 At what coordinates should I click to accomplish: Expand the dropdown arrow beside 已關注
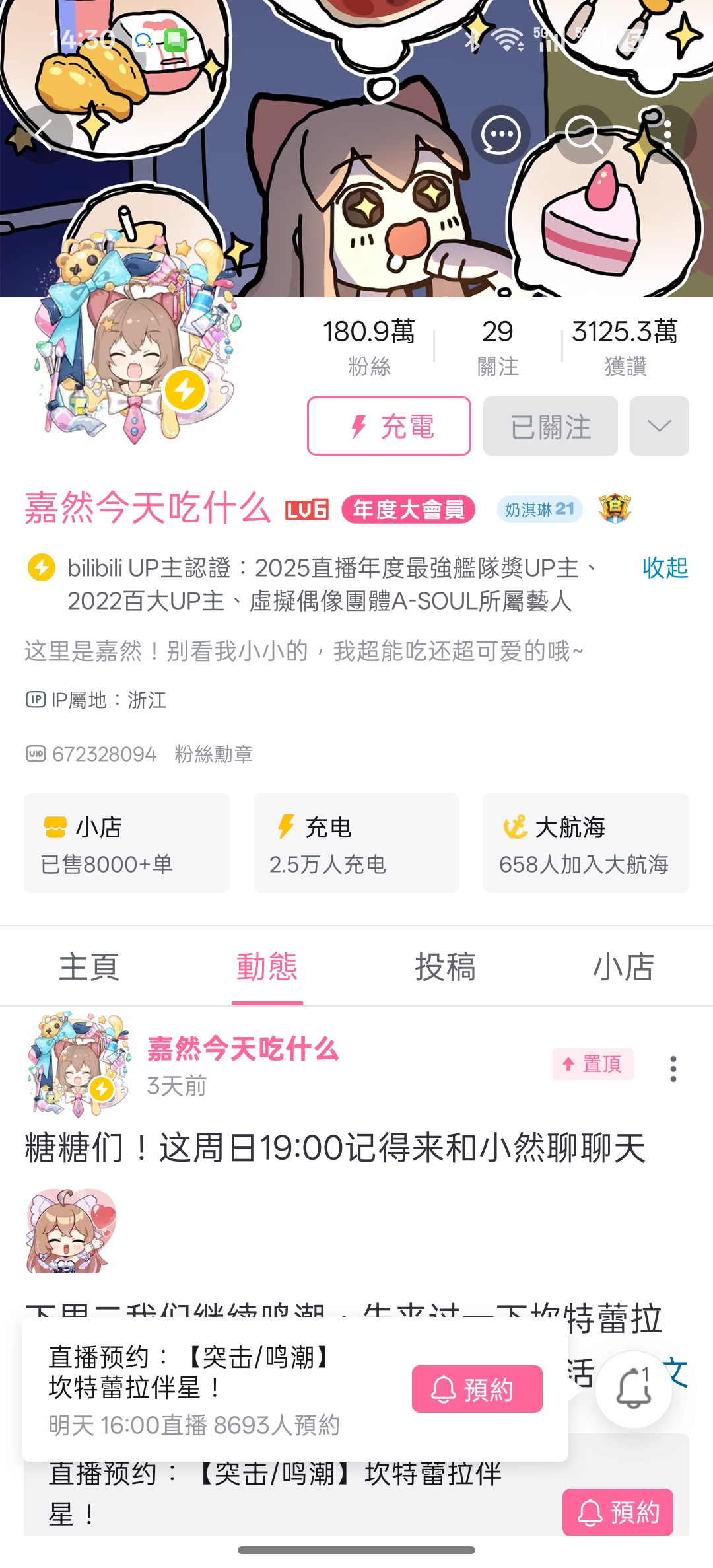click(x=659, y=426)
